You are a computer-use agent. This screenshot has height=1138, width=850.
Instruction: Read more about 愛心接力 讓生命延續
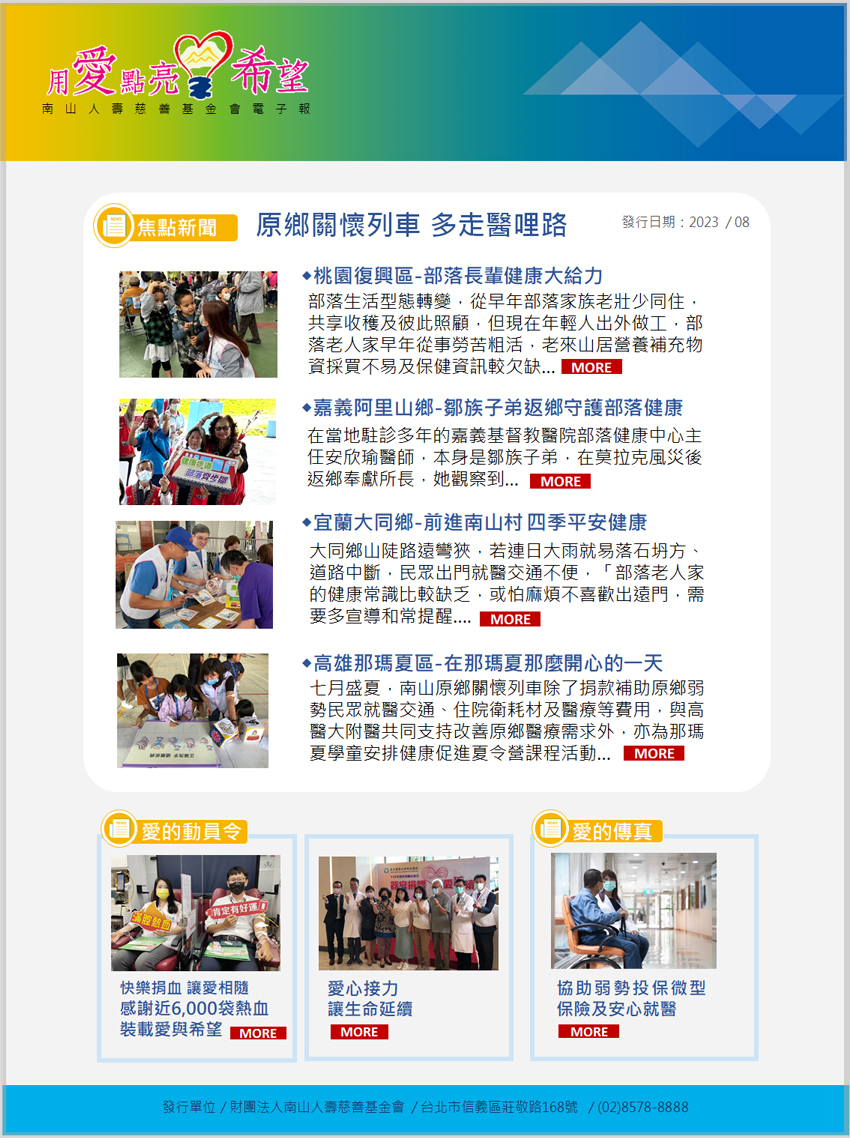coord(359,1031)
